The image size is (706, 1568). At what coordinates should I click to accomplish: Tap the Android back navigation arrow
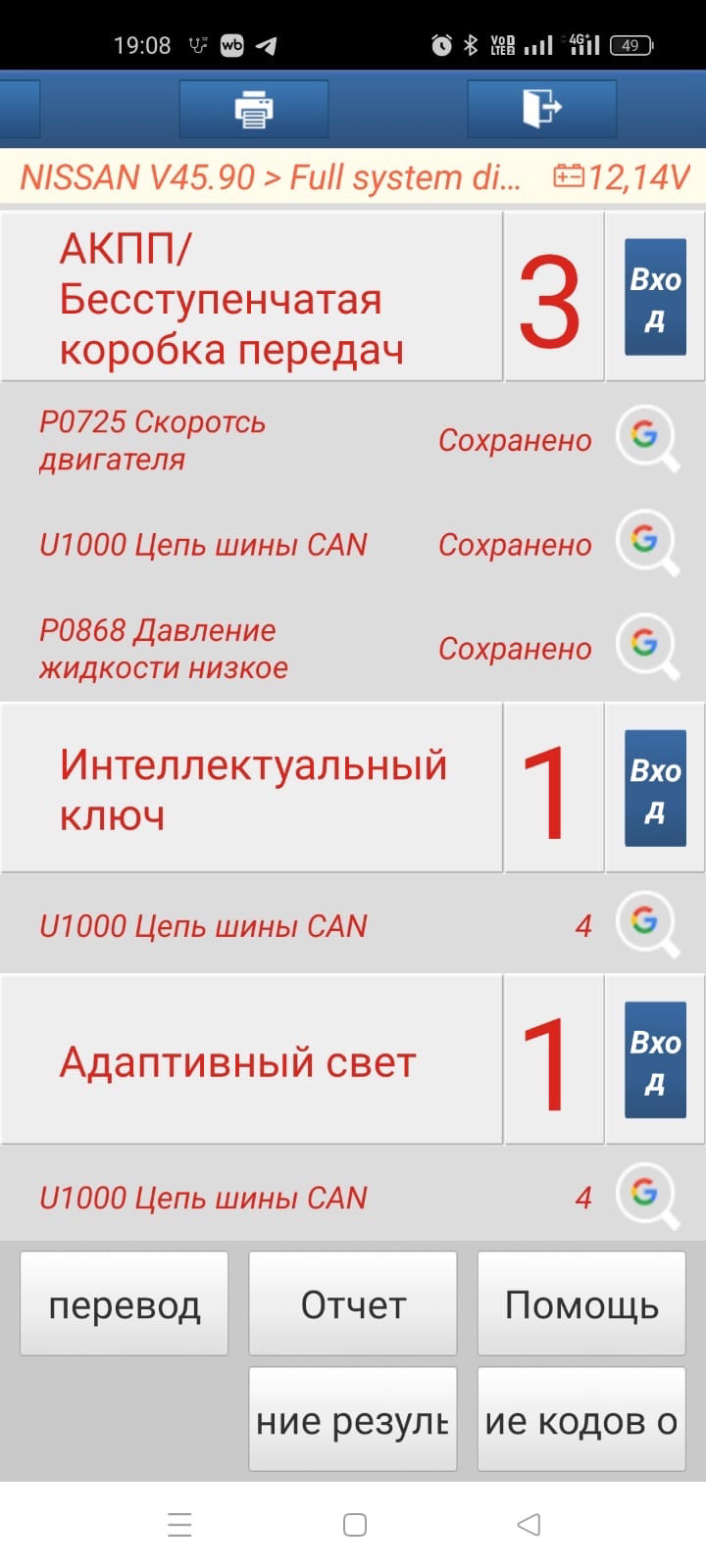click(x=529, y=1525)
